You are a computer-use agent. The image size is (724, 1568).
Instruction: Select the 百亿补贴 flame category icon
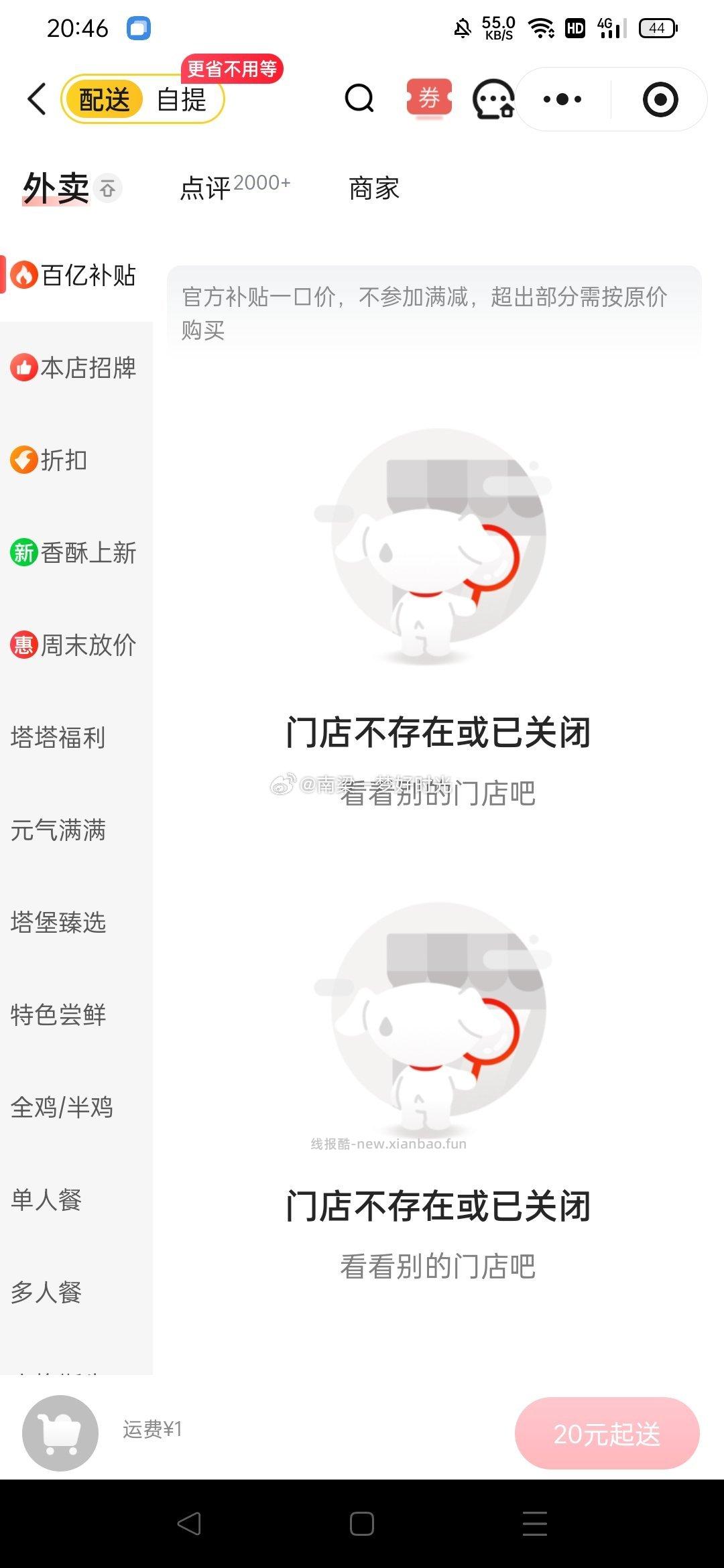tap(24, 275)
